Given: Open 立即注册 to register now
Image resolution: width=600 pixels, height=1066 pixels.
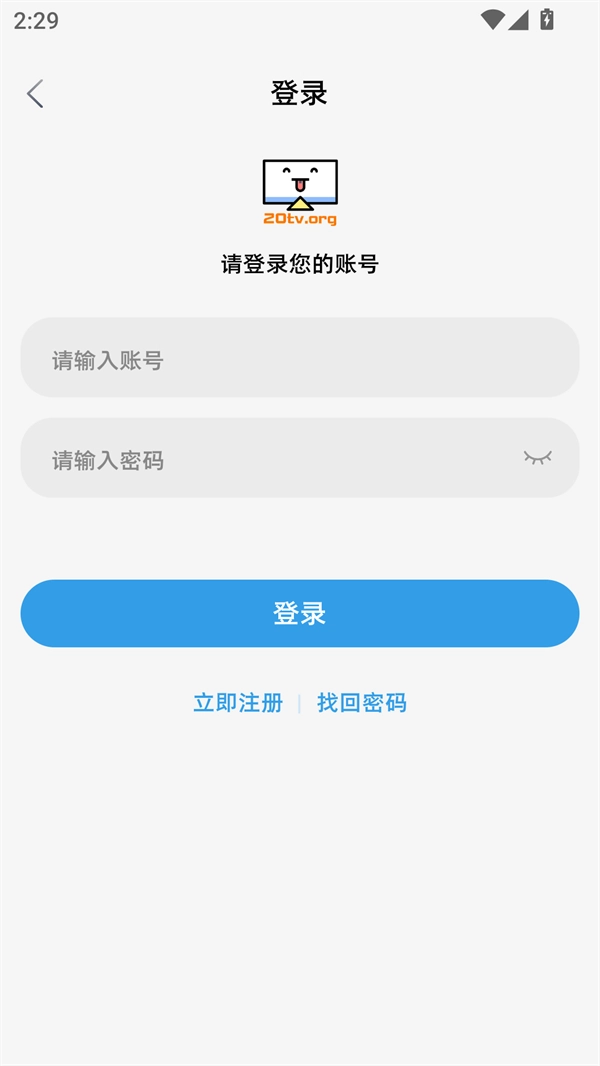Looking at the screenshot, I should [238, 703].
